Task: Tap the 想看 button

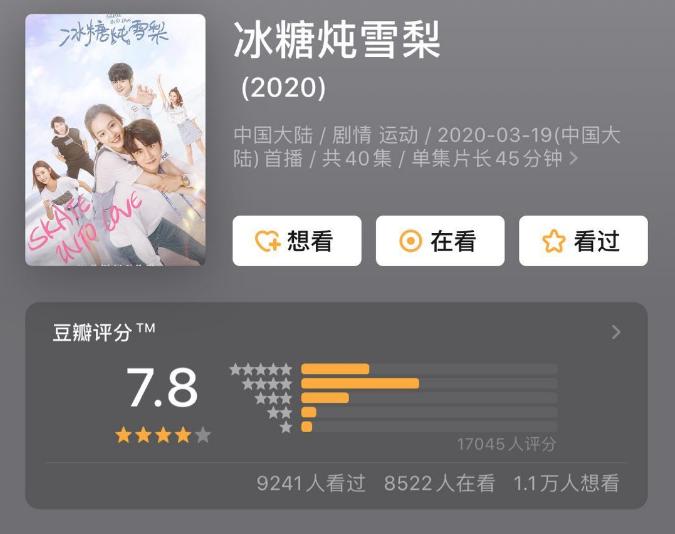Action: pos(296,241)
